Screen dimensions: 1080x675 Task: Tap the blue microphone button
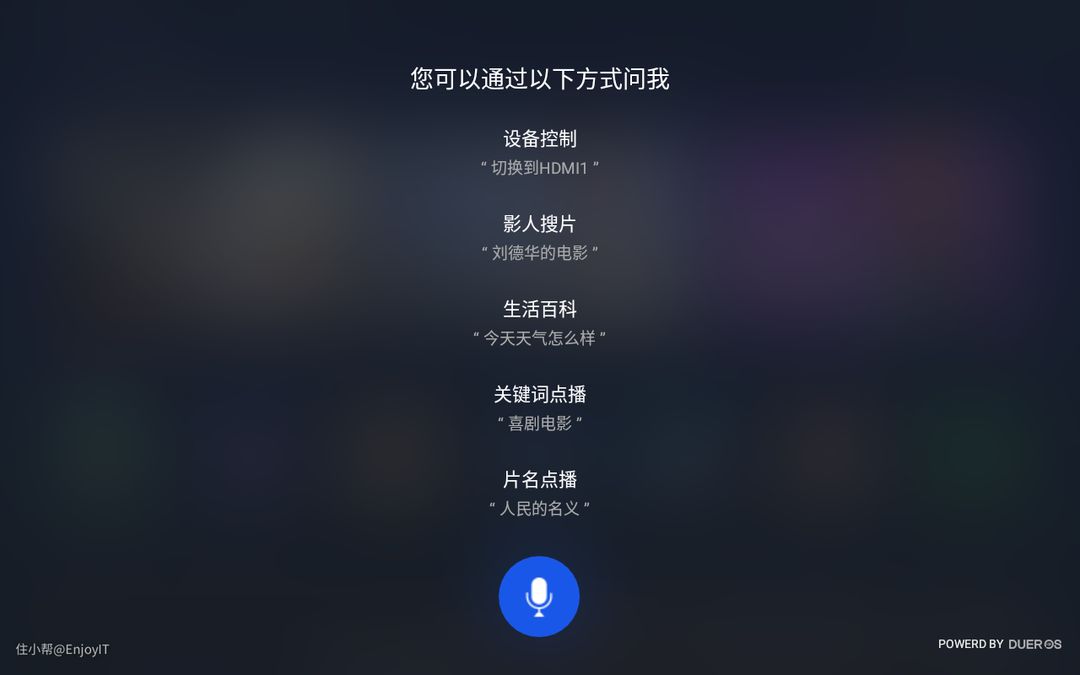[539, 596]
